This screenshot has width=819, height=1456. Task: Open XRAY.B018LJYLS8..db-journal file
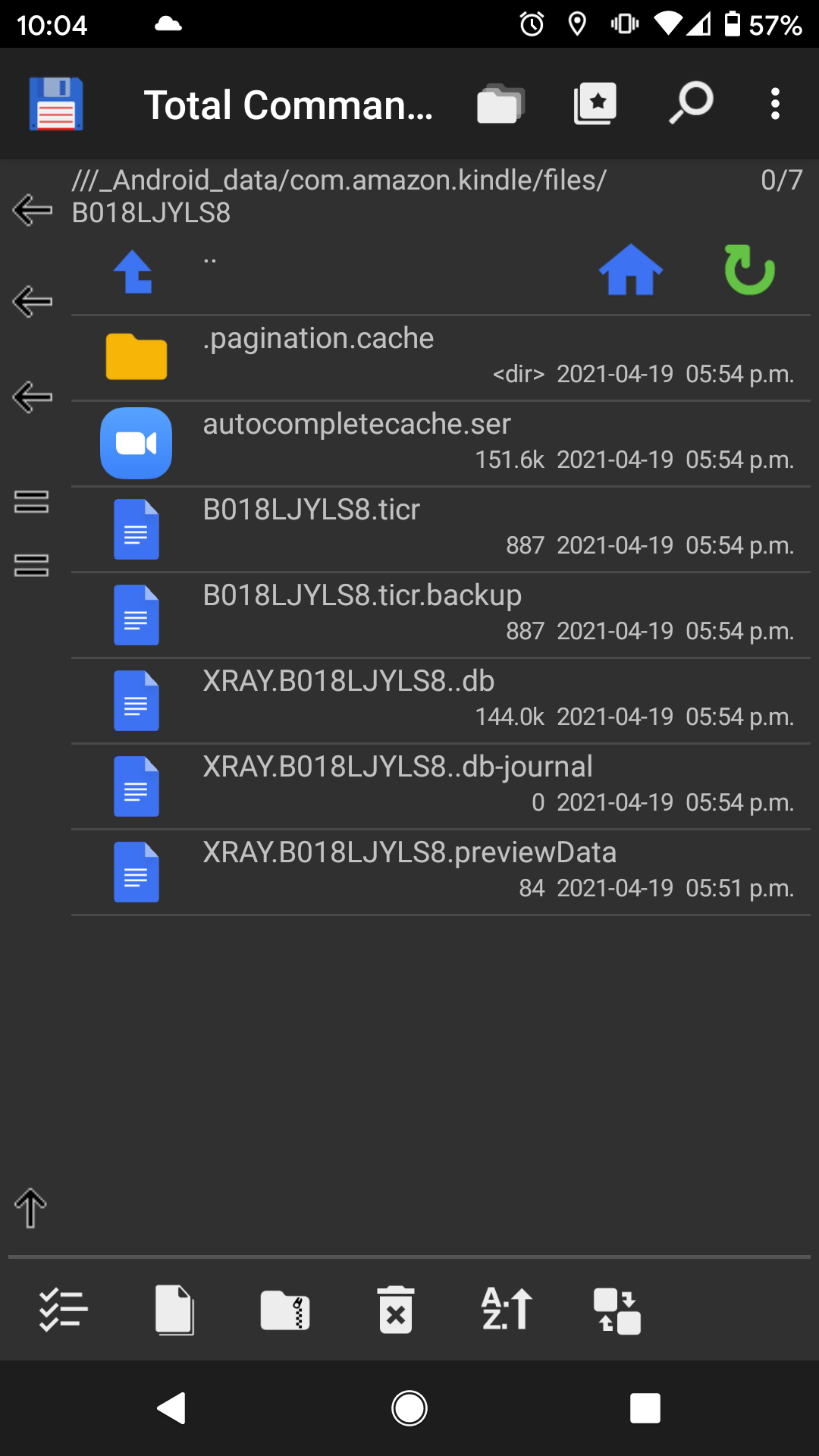pos(441,786)
